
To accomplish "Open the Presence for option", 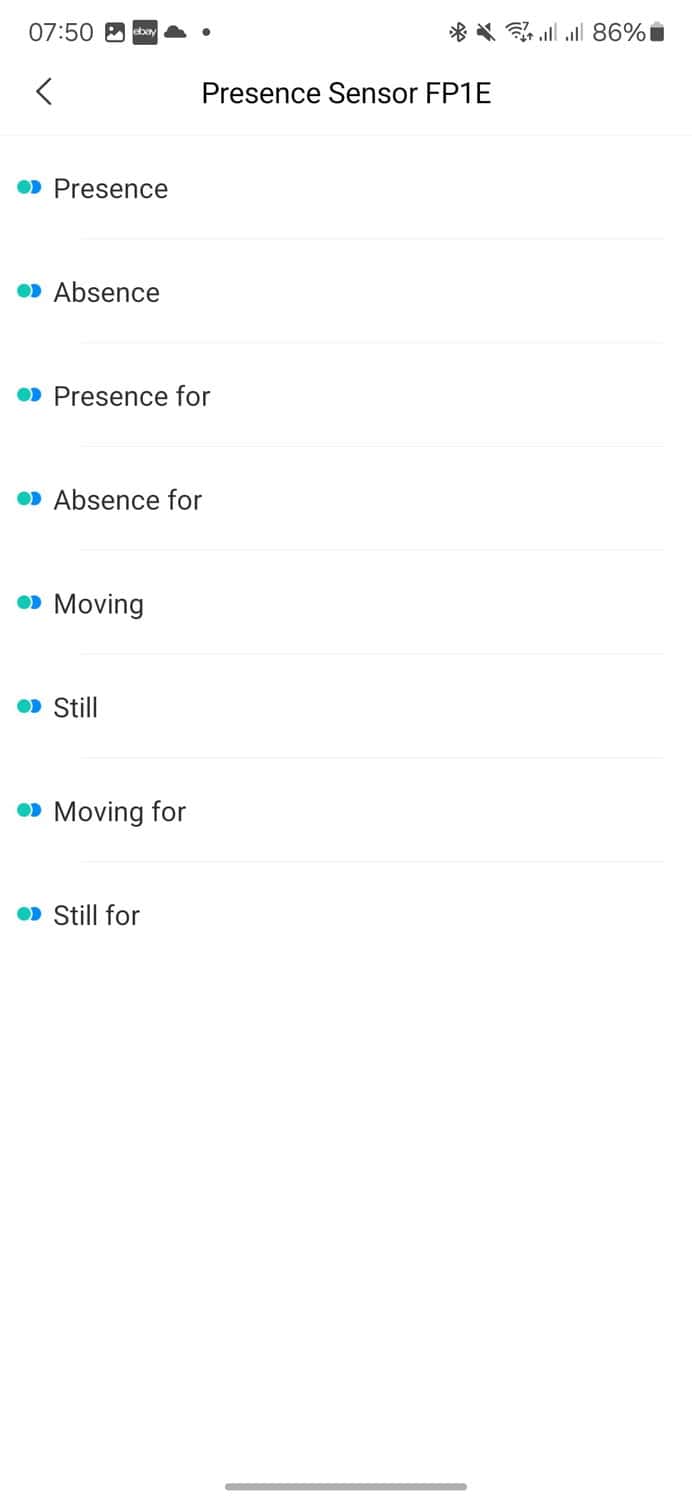I will pyautogui.click(x=131, y=396).
